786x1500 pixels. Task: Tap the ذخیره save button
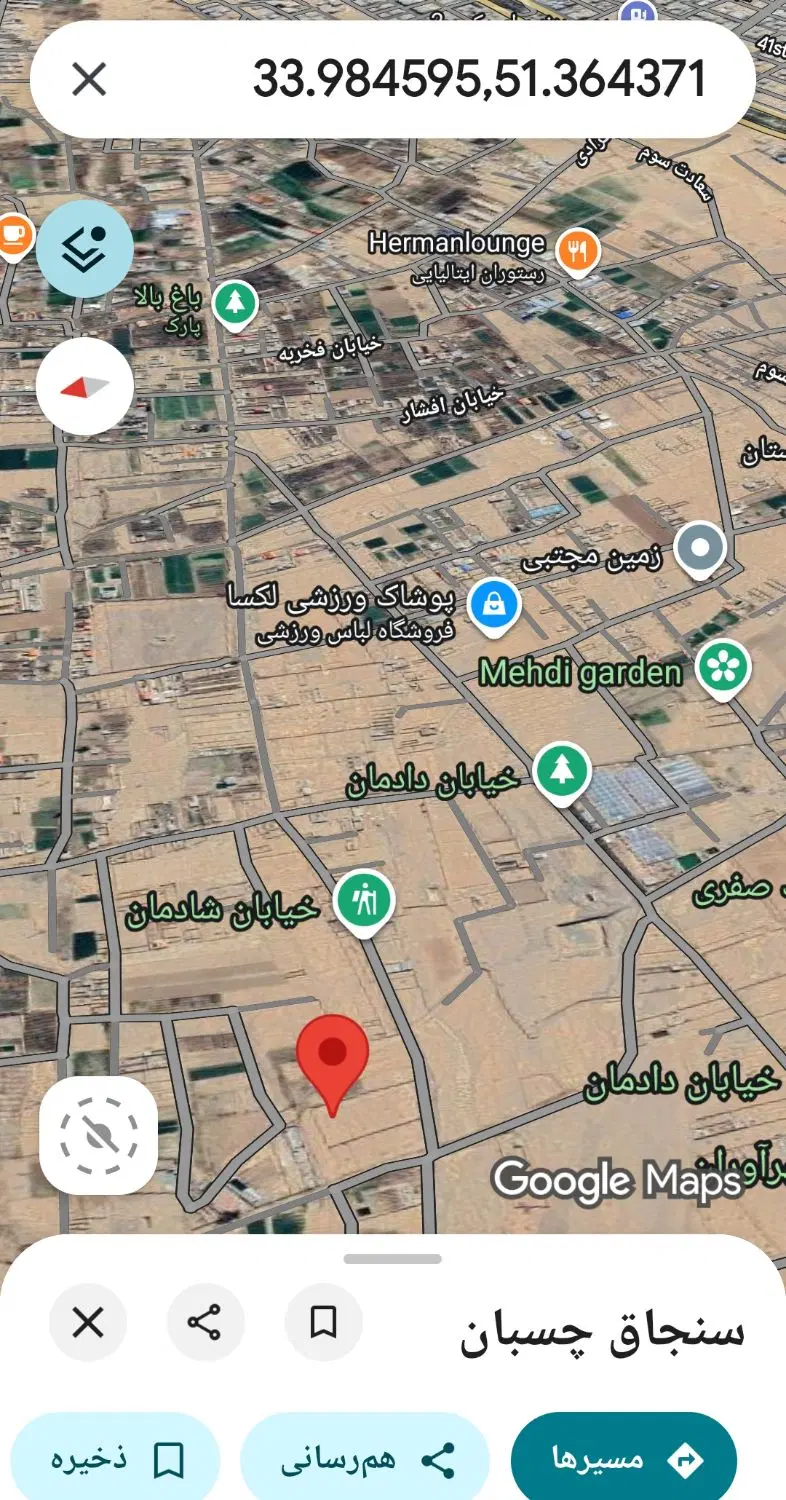click(115, 1459)
